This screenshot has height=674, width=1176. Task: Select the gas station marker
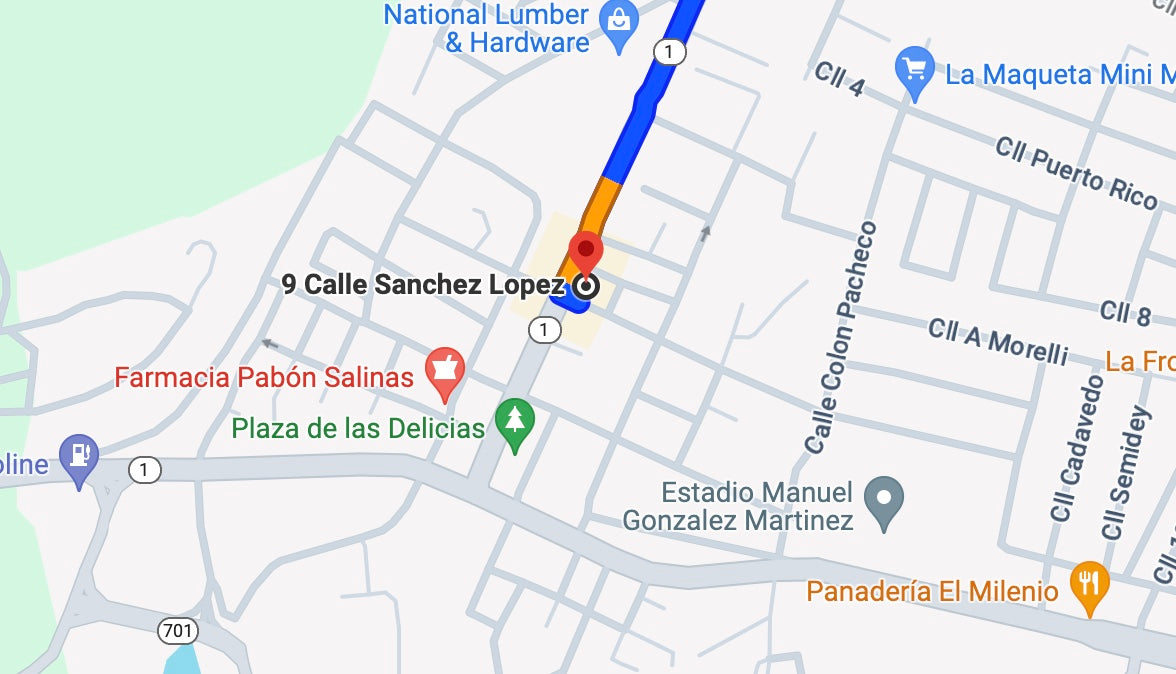(78, 458)
